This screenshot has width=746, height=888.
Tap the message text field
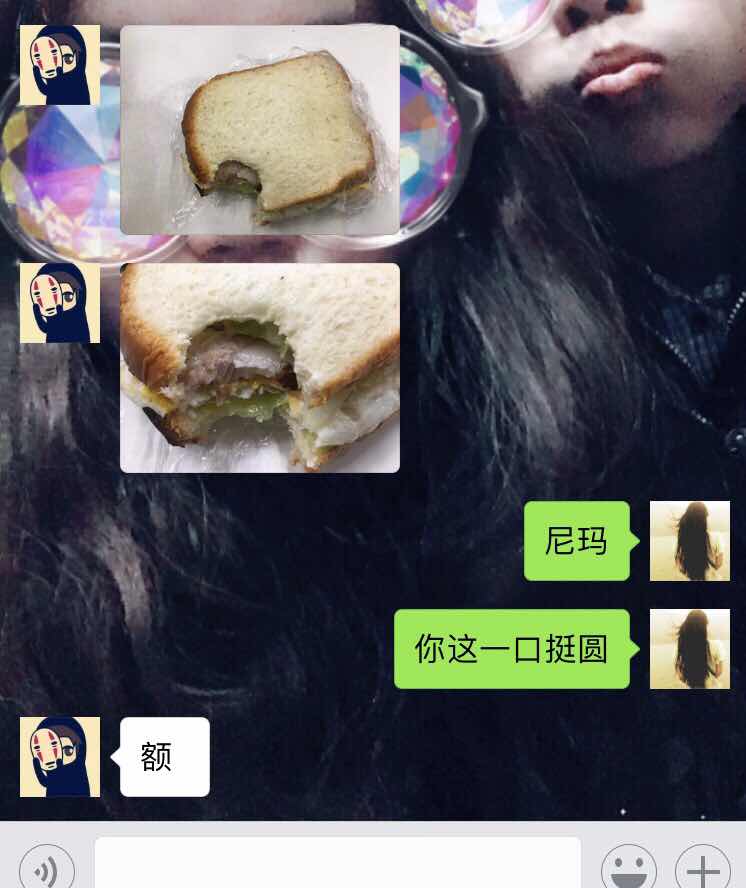pyautogui.click(x=338, y=864)
